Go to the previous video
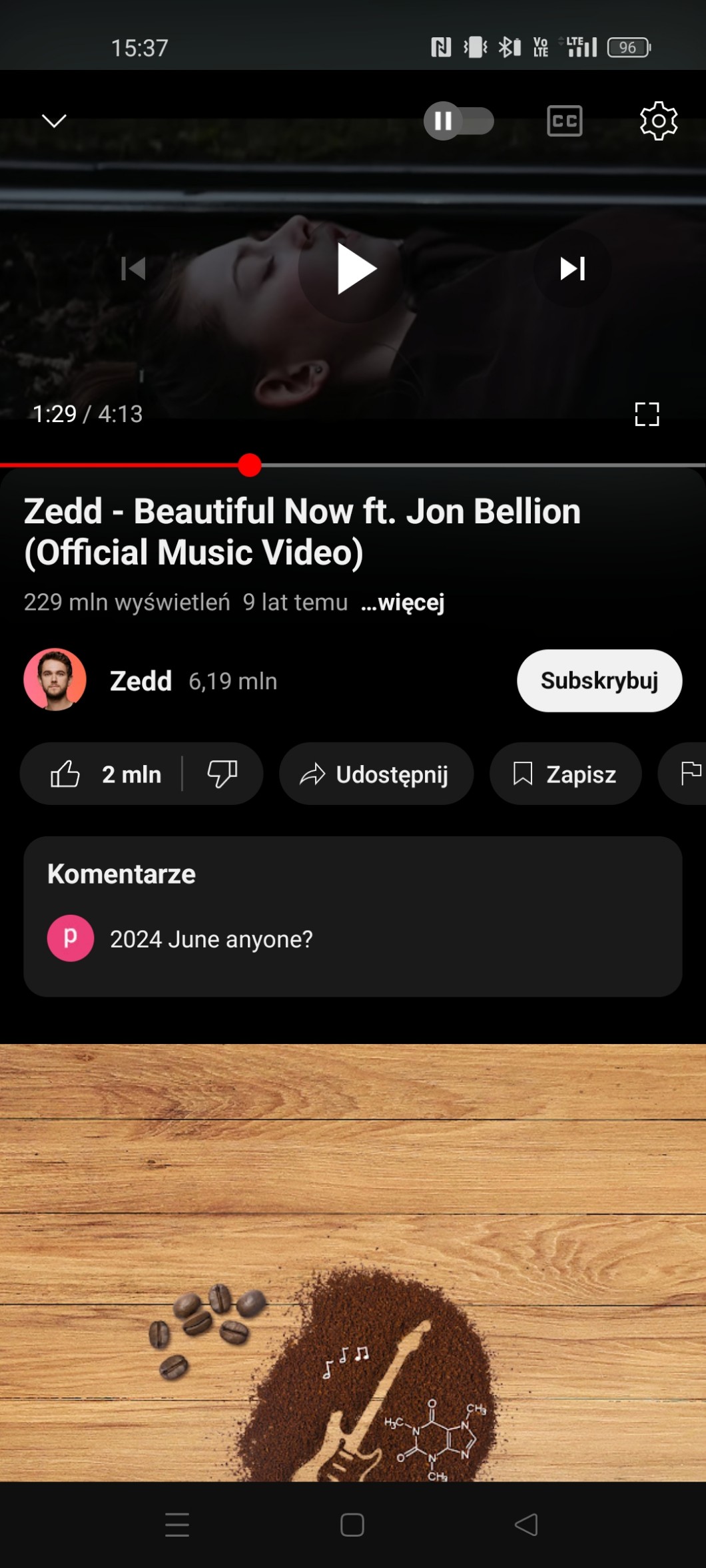The height and width of the screenshot is (1568, 706). coord(134,269)
